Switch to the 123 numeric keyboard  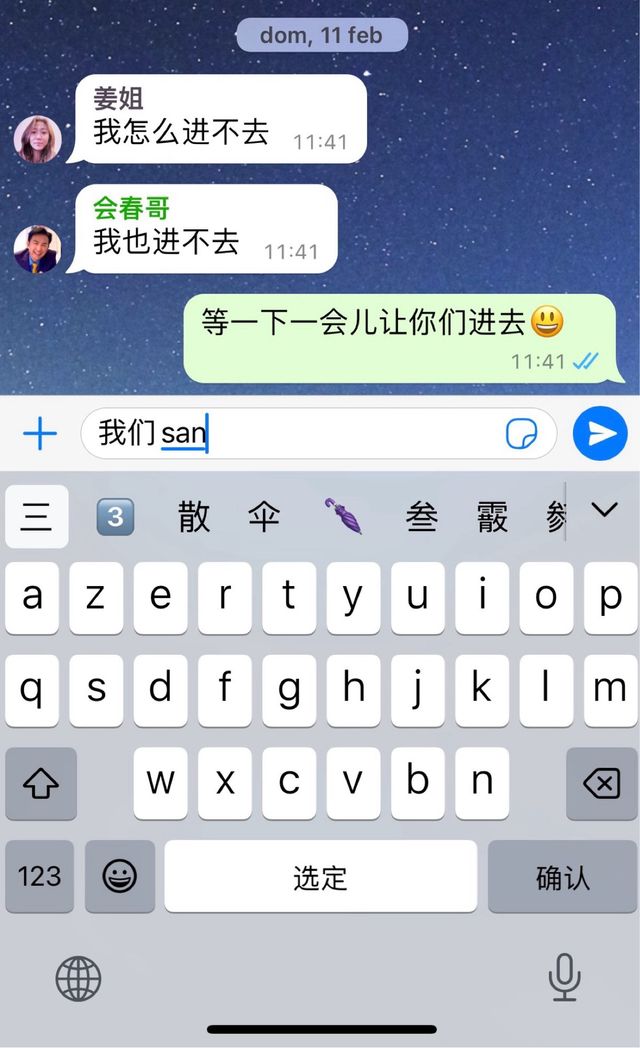tap(39, 877)
